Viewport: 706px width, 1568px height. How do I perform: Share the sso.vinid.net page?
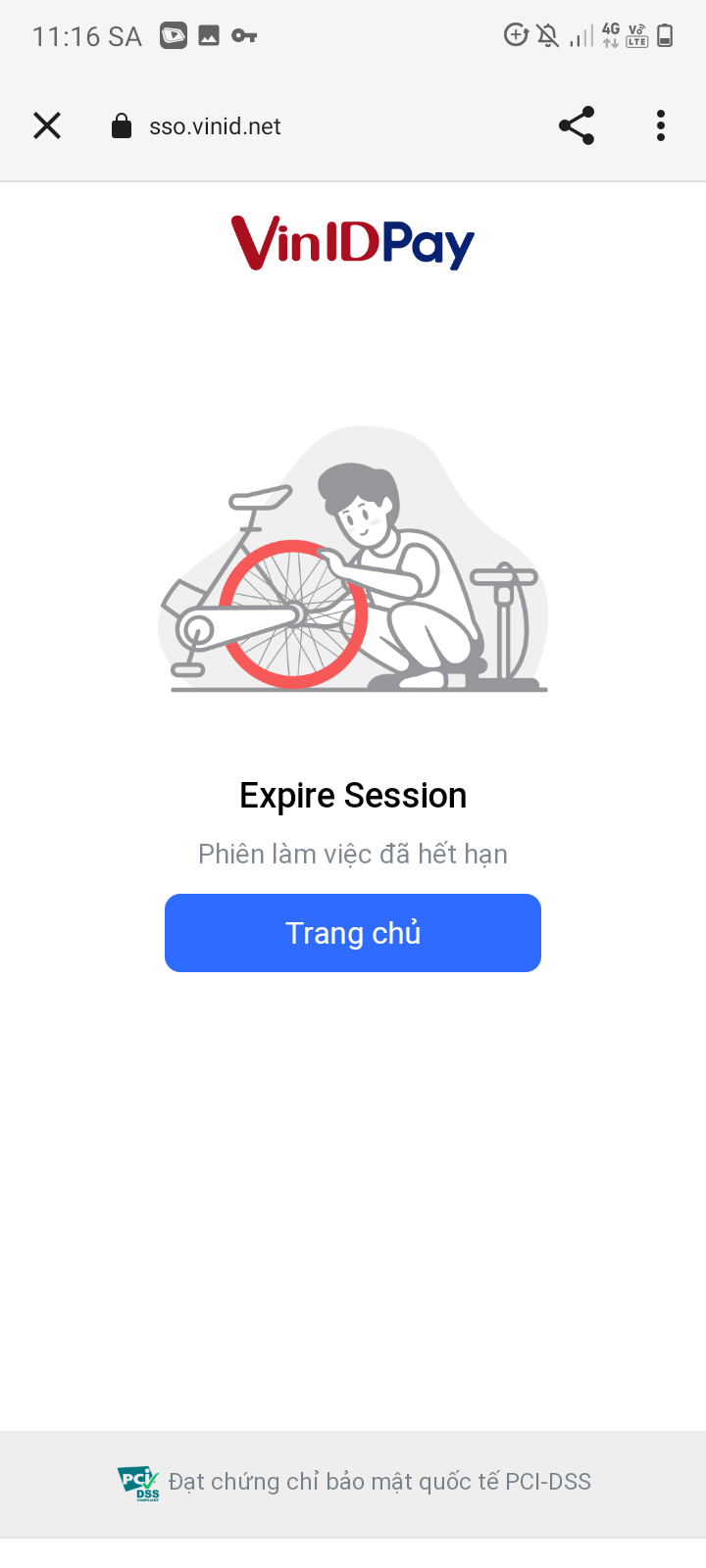[577, 126]
